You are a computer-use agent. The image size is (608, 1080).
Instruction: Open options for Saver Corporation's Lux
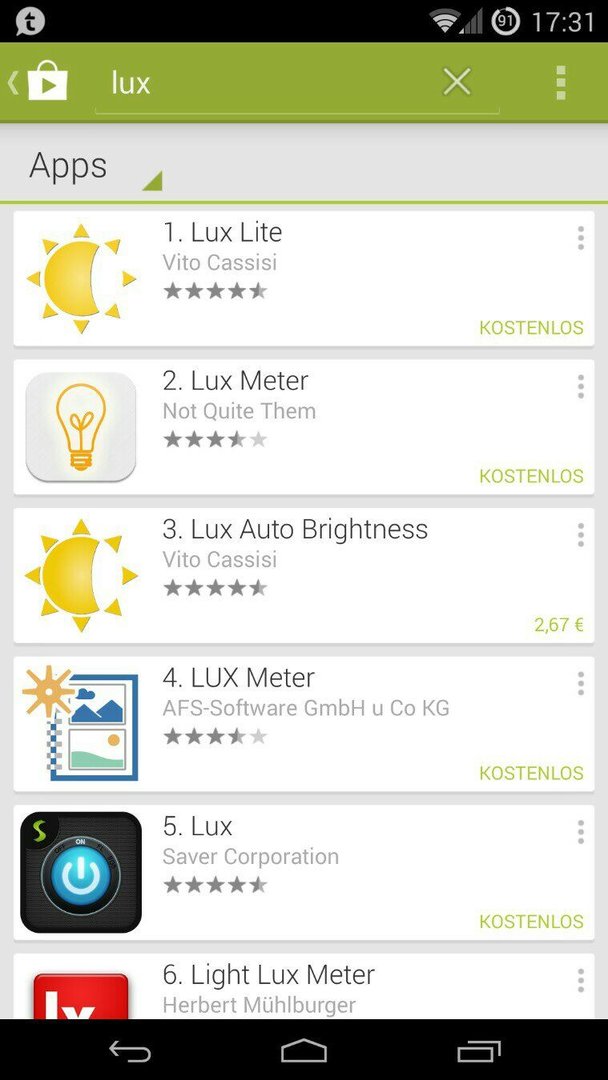(580, 832)
